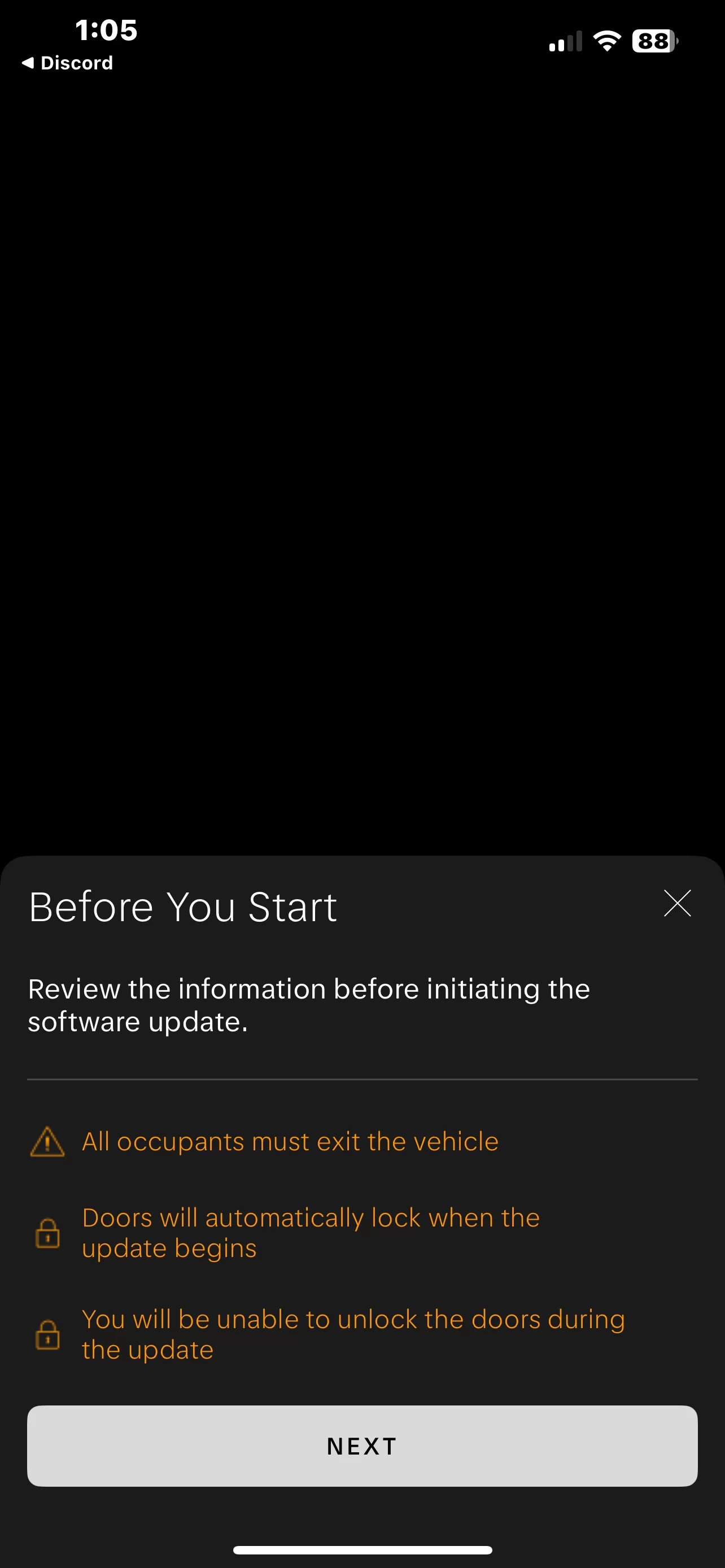The width and height of the screenshot is (725, 1568).
Task: Tap NEXT to continue the software update
Action: pyautogui.click(x=362, y=1446)
